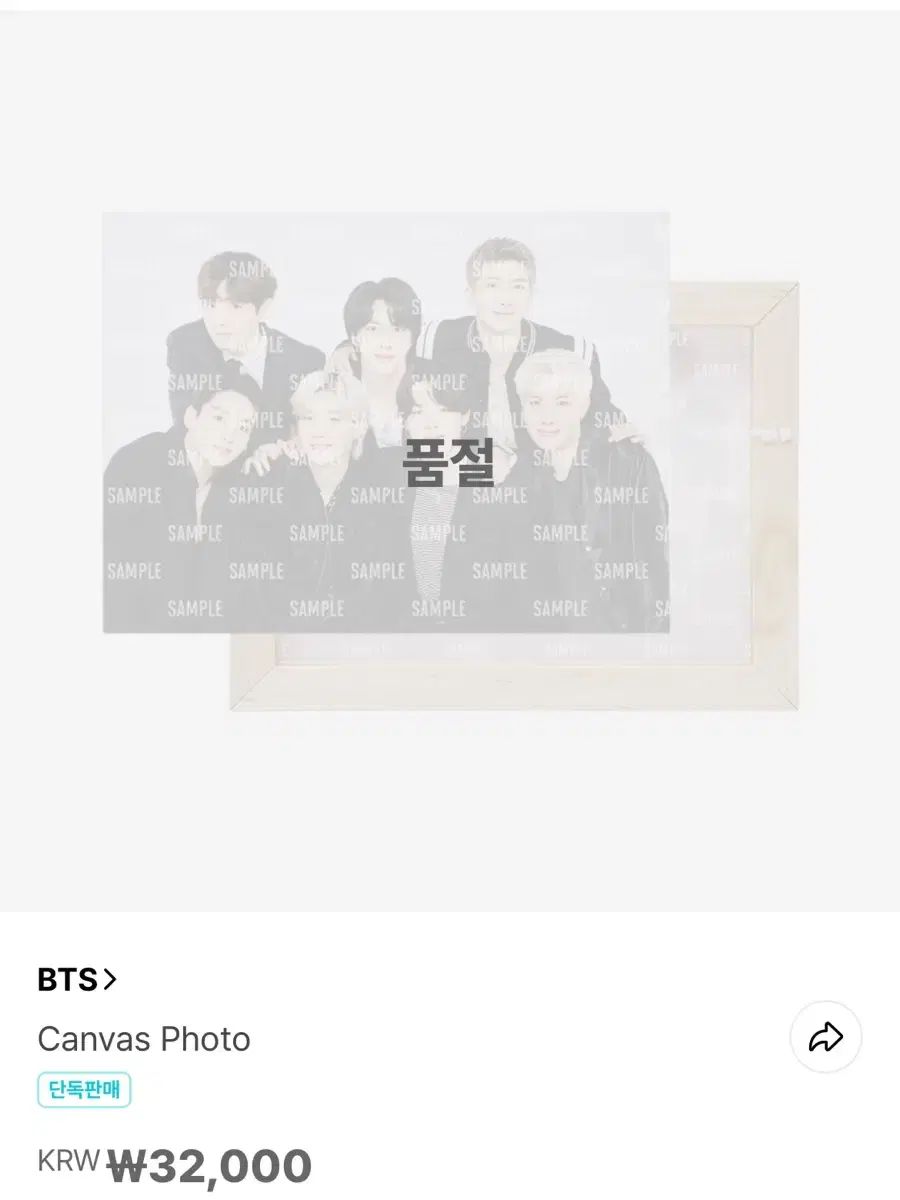
Task: Expand product details under Canvas Photo
Action: coord(145,1039)
